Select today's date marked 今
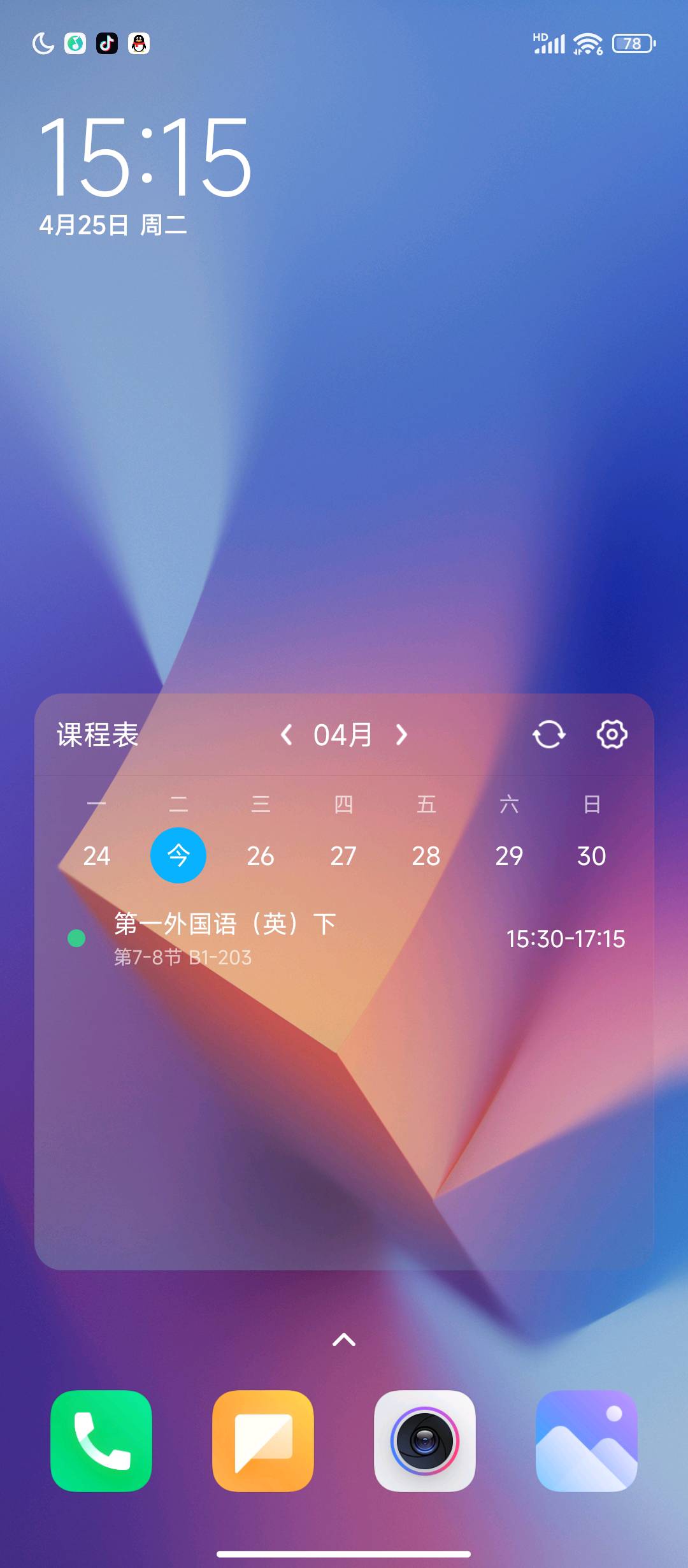This screenshot has width=688, height=1568. pos(178,855)
